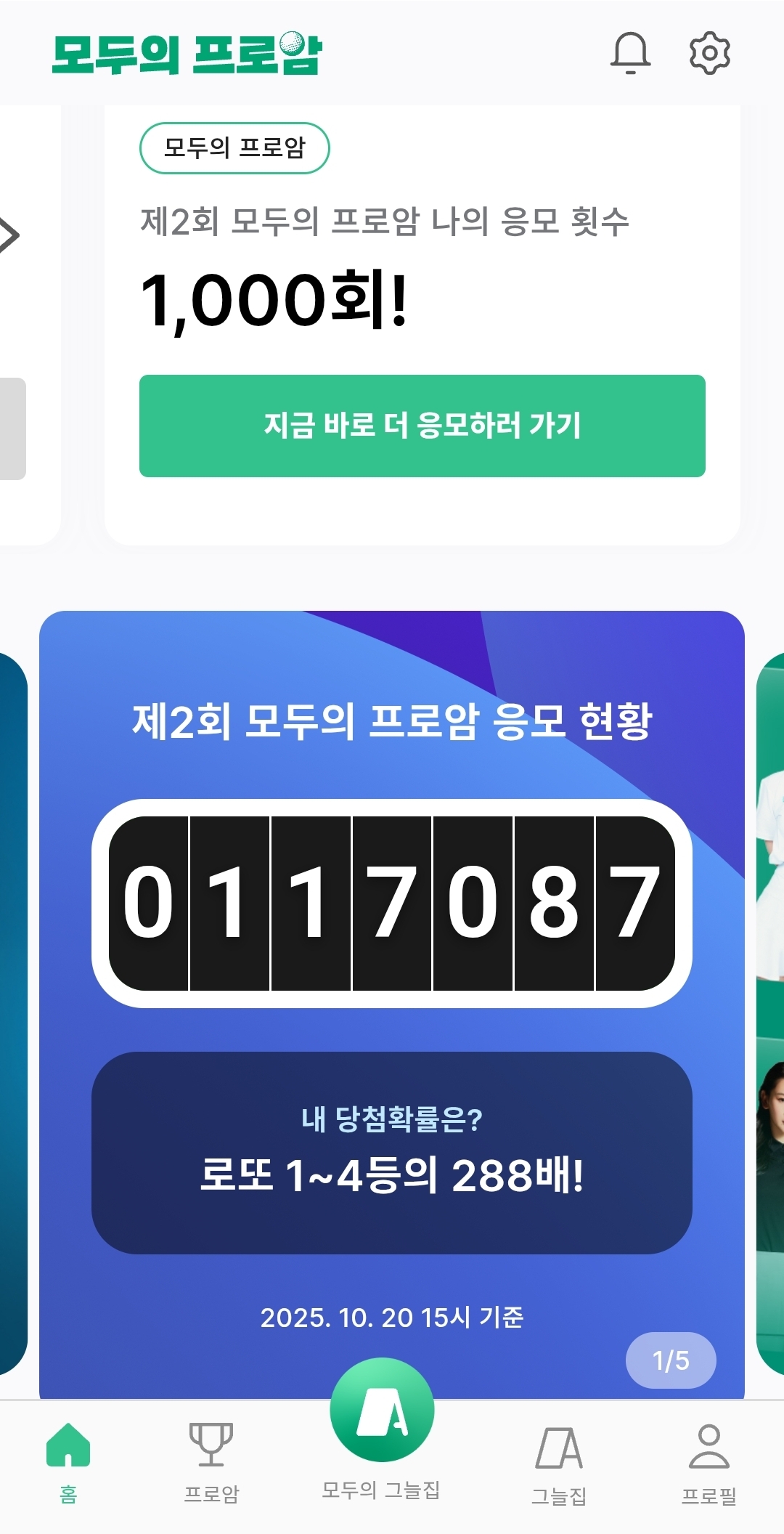Open the notifications bell
784x1534 pixels.
[x=630, y=53]
